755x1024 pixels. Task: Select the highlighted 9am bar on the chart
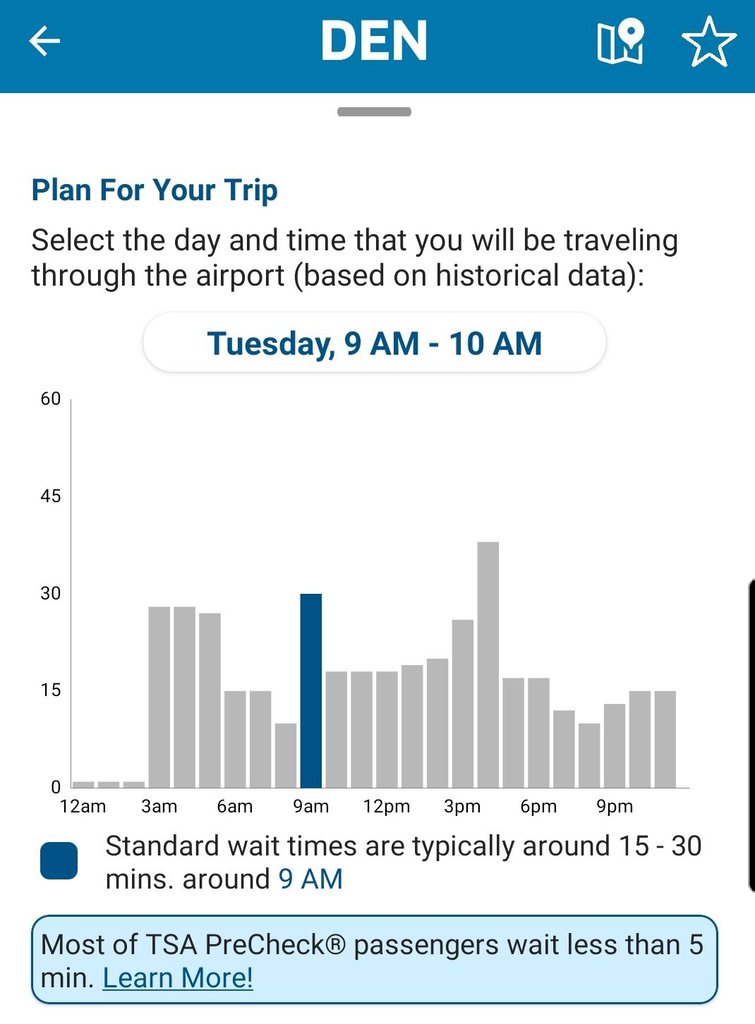[311, 690]
